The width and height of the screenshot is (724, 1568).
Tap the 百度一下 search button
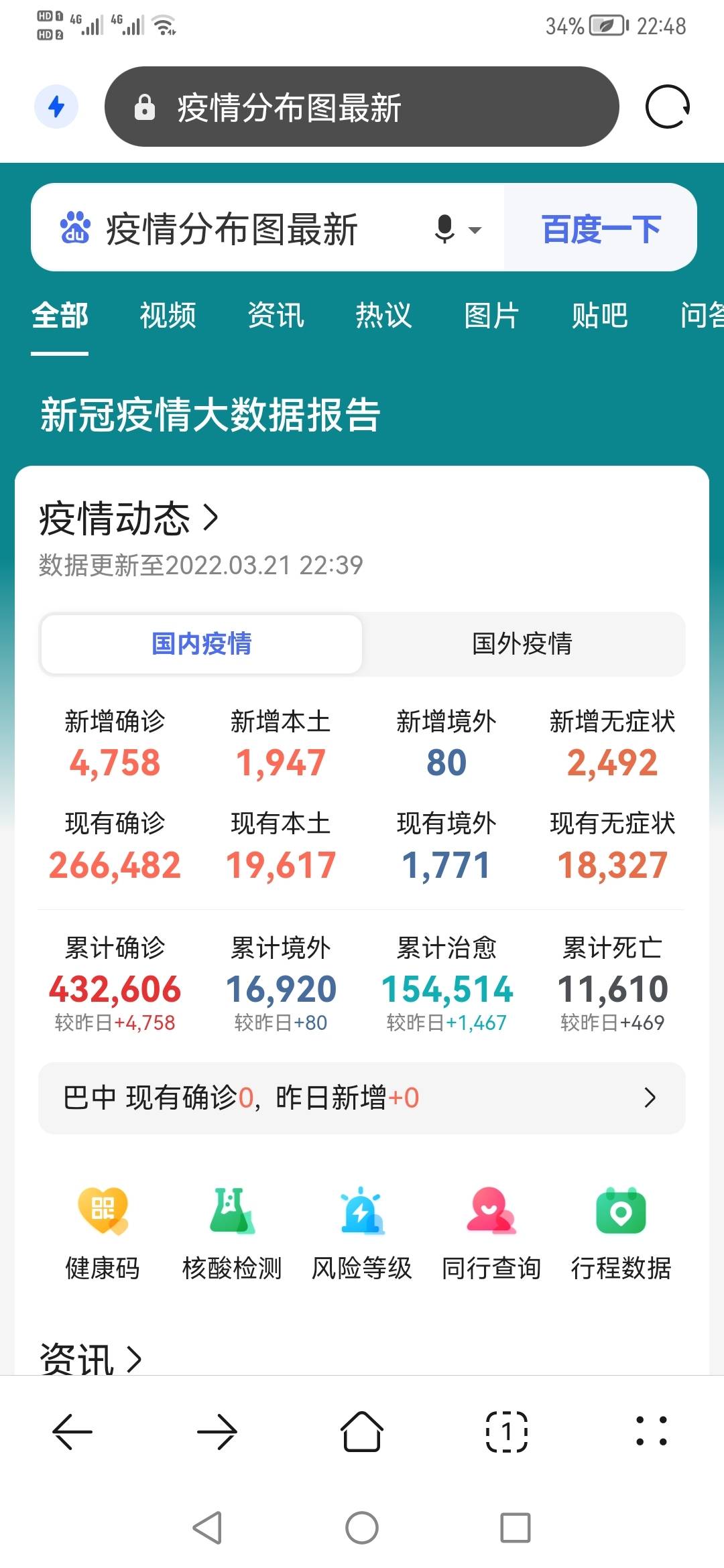point(601,229)
